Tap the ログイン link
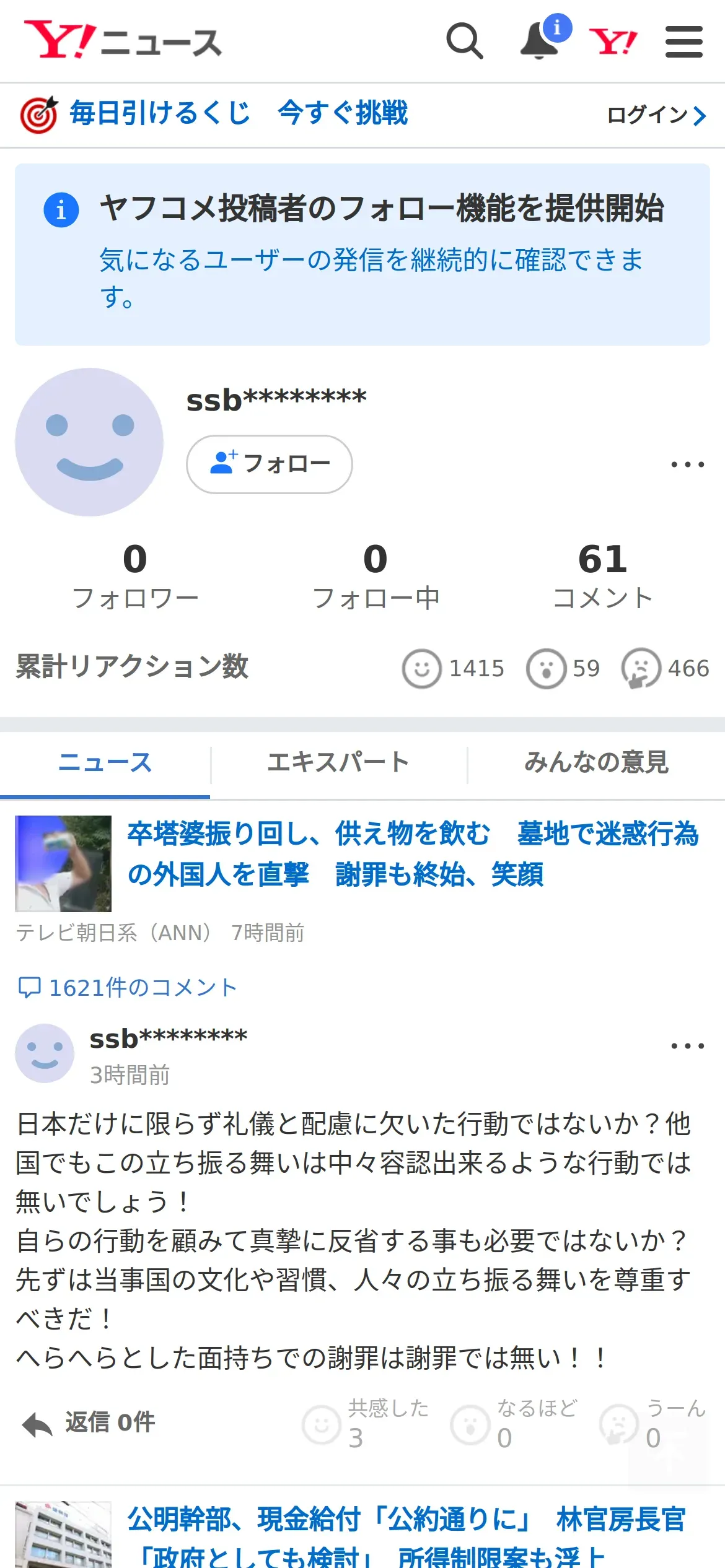 click(x=656, y=115)
